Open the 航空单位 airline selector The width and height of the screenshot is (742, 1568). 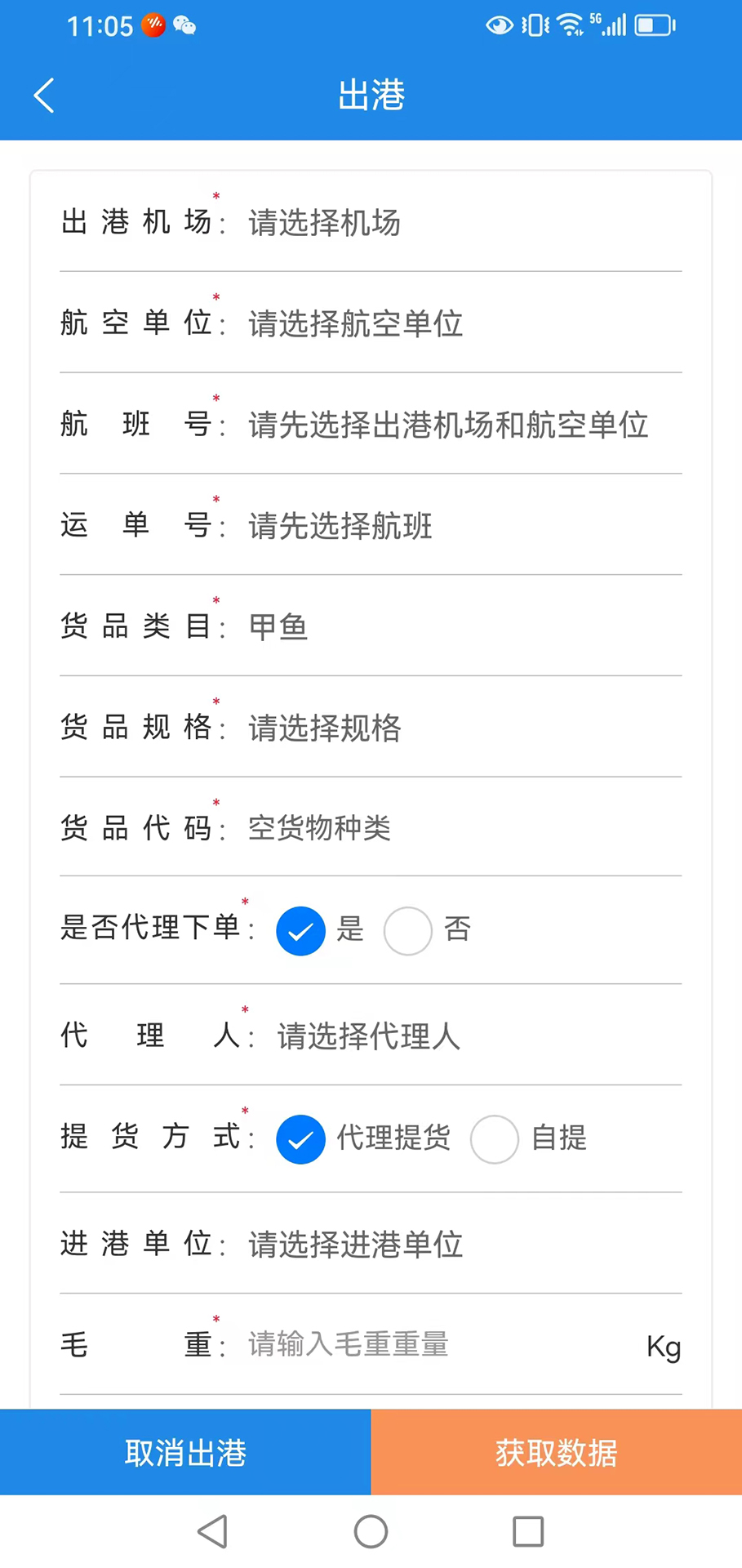tap(355, 324)
